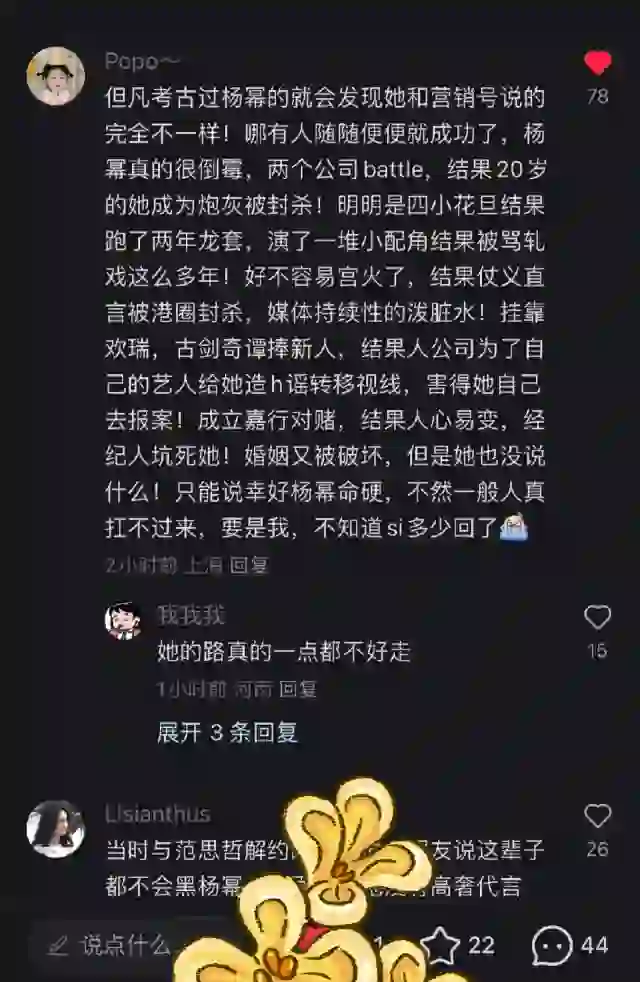Unlike Popo~'s comment with 78 likes

597,65
